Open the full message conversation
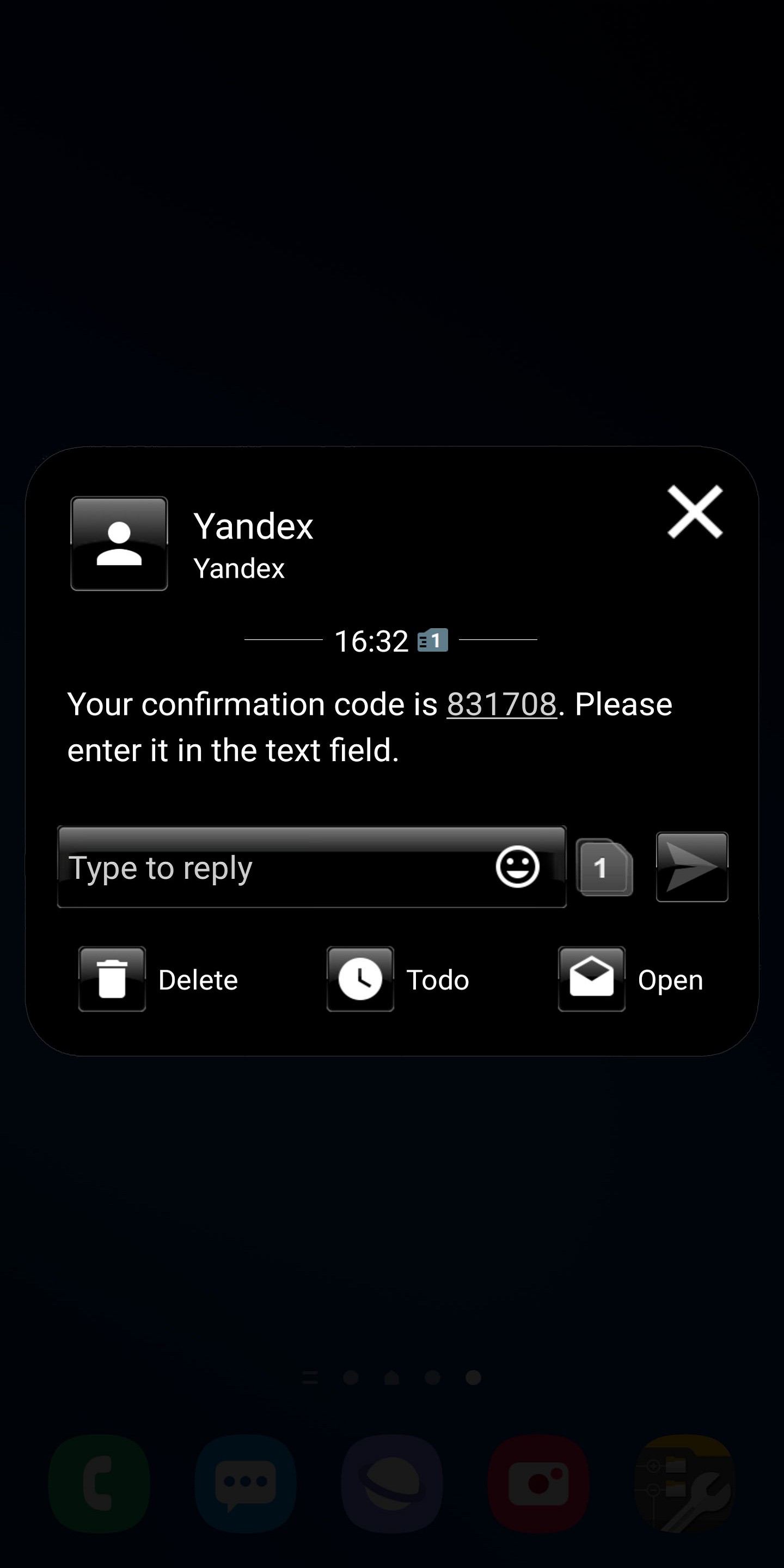Viewport: 784px width, 1568px height. (630, 979)
